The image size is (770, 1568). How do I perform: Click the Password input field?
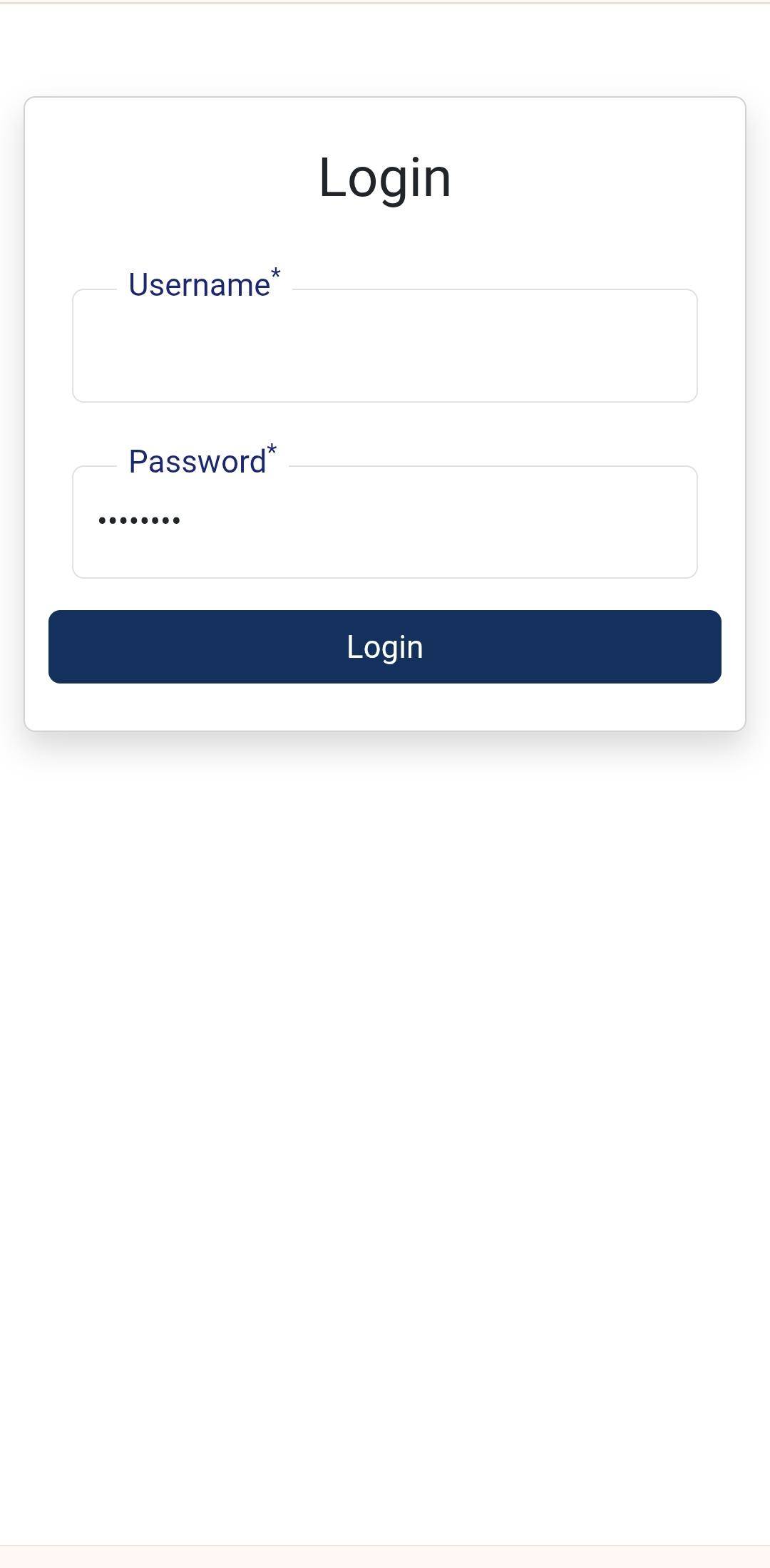385,522
